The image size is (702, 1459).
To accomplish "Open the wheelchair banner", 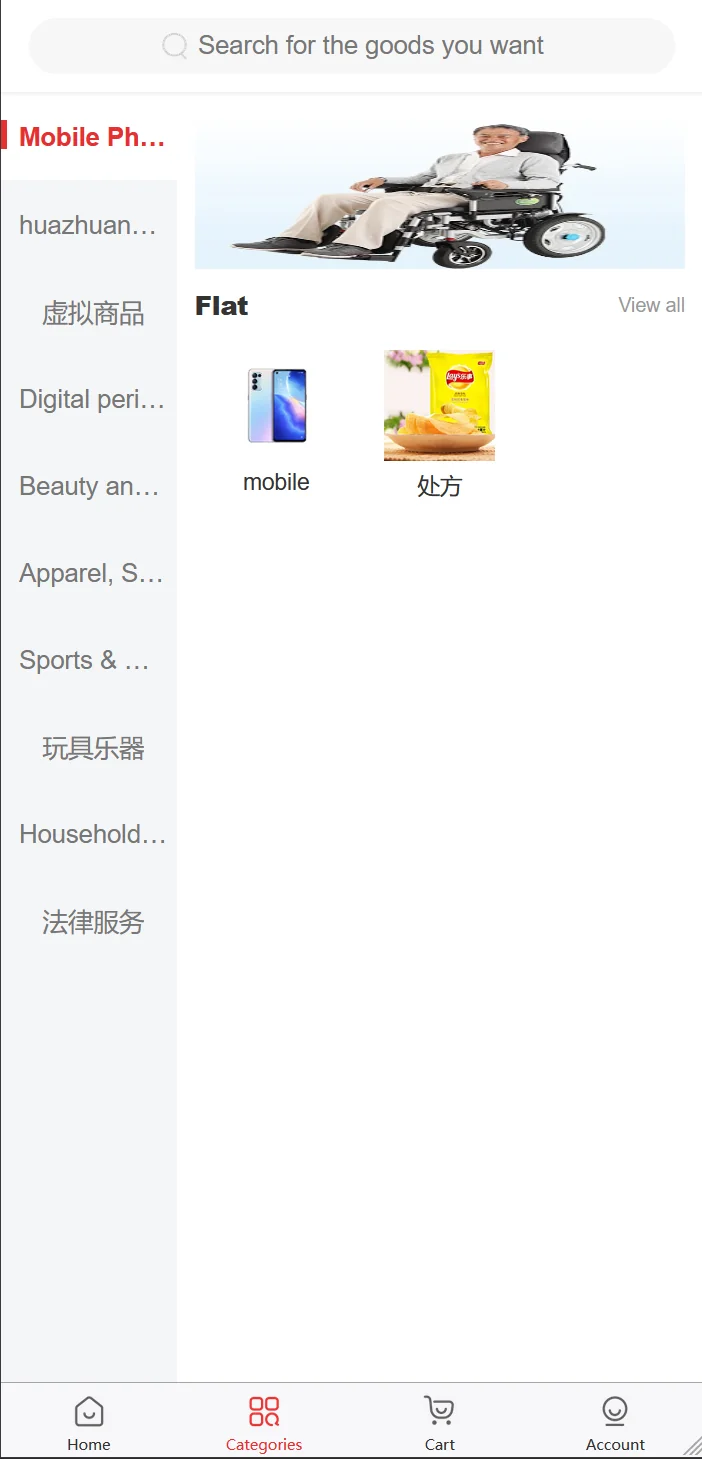I will (439, 196).
